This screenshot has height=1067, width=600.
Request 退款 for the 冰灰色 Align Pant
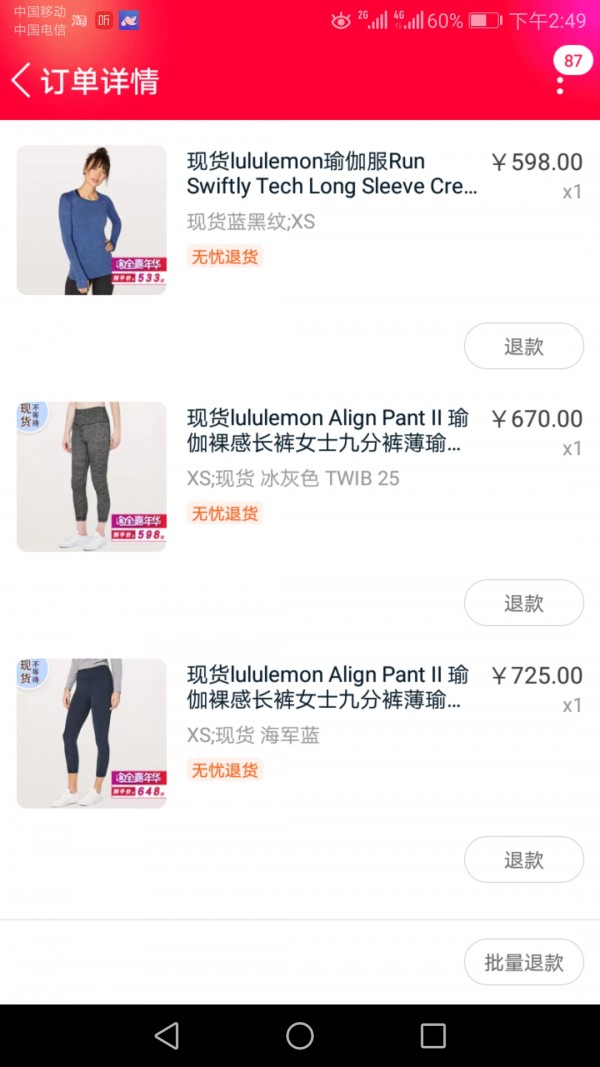click(524, 603)
